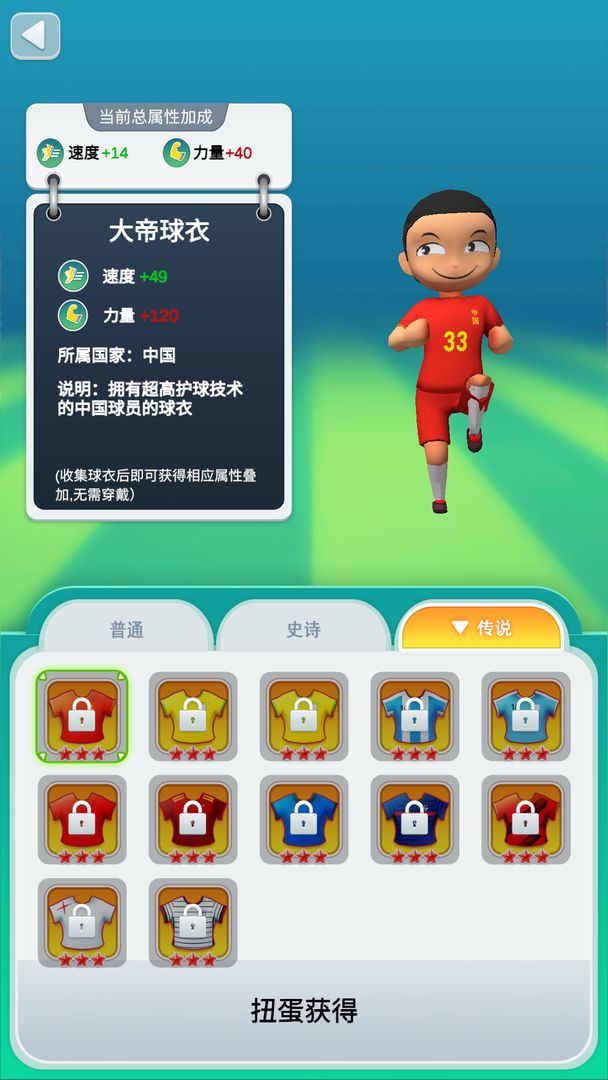Go back using the top-left arrow
Image resolution: width=608 pixels, height=1080 pixels.
pos(35,36)
